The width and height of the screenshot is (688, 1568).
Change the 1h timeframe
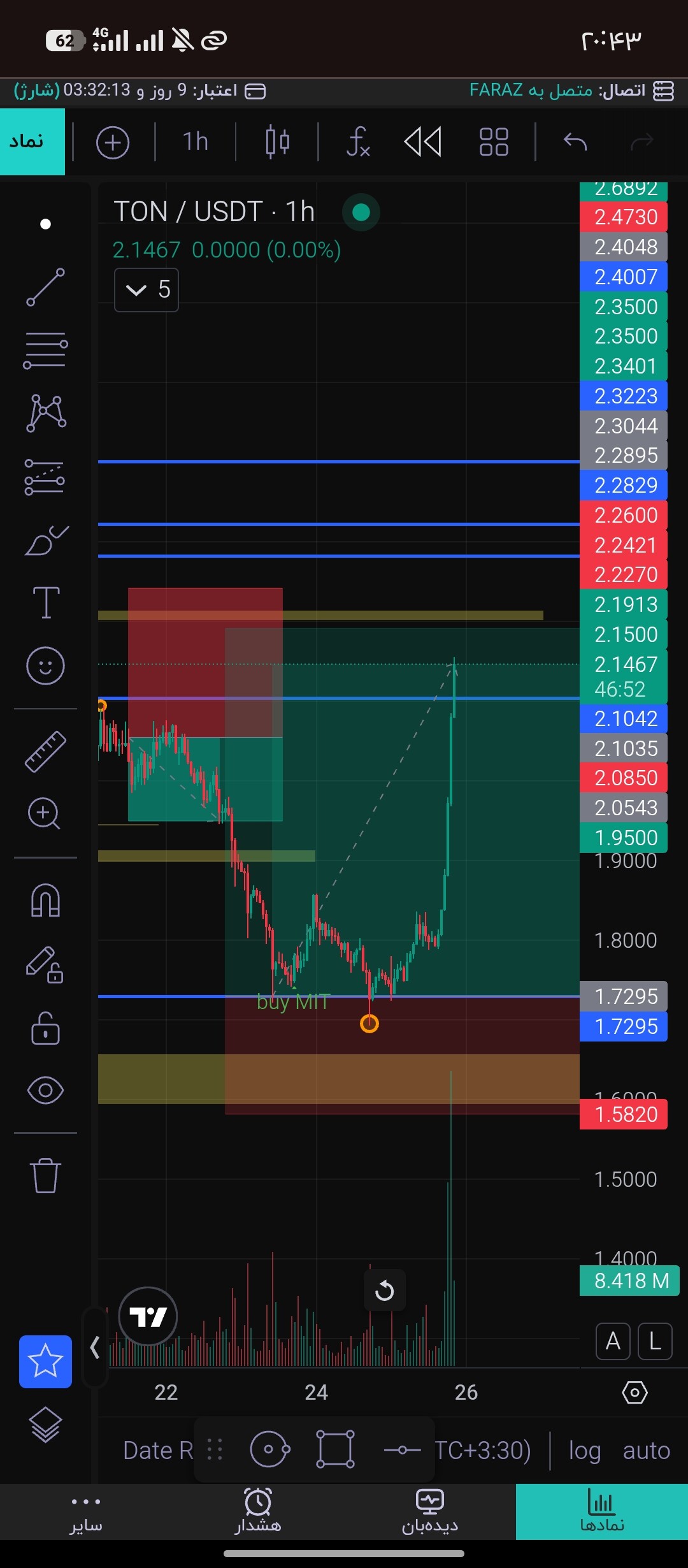tap(196, 142)
